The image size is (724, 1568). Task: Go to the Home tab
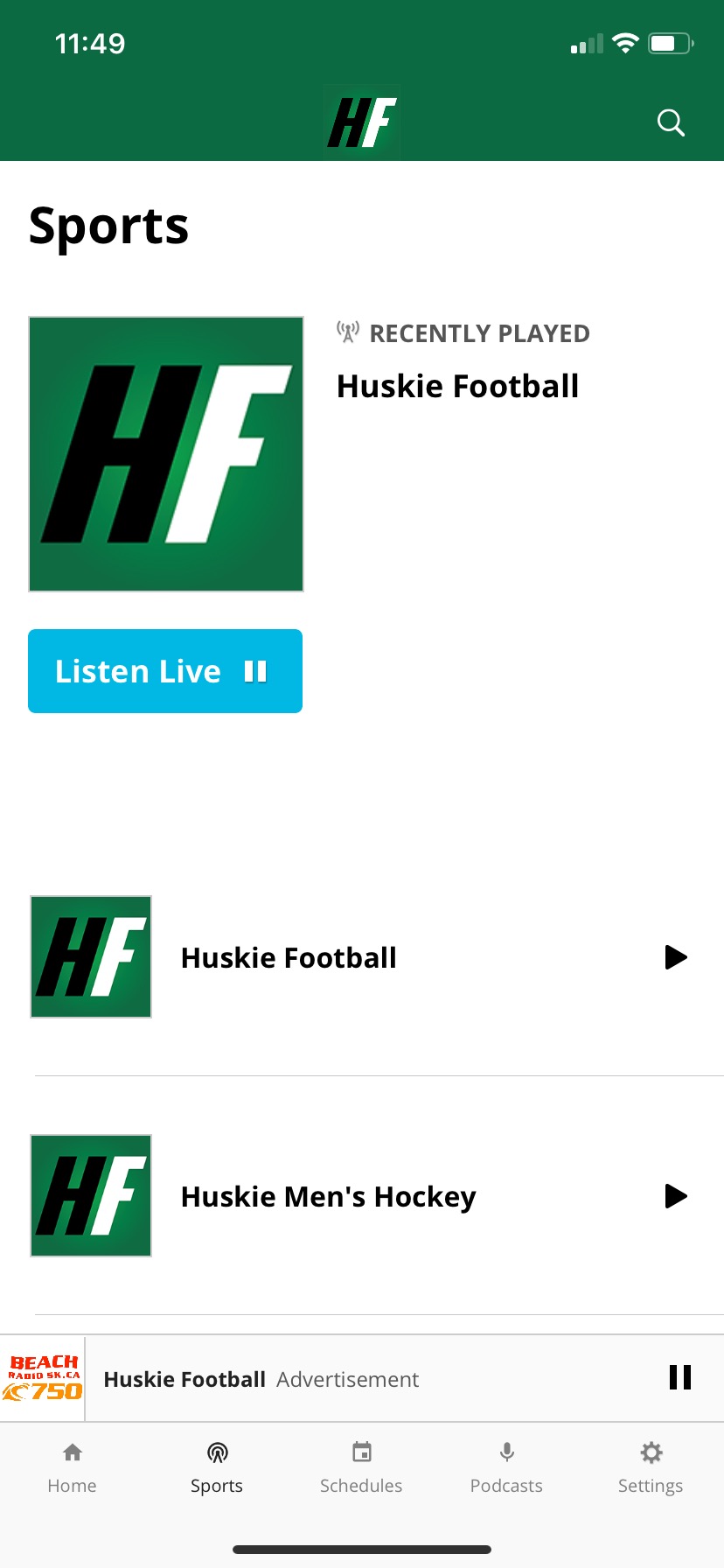pos(73,1468)
